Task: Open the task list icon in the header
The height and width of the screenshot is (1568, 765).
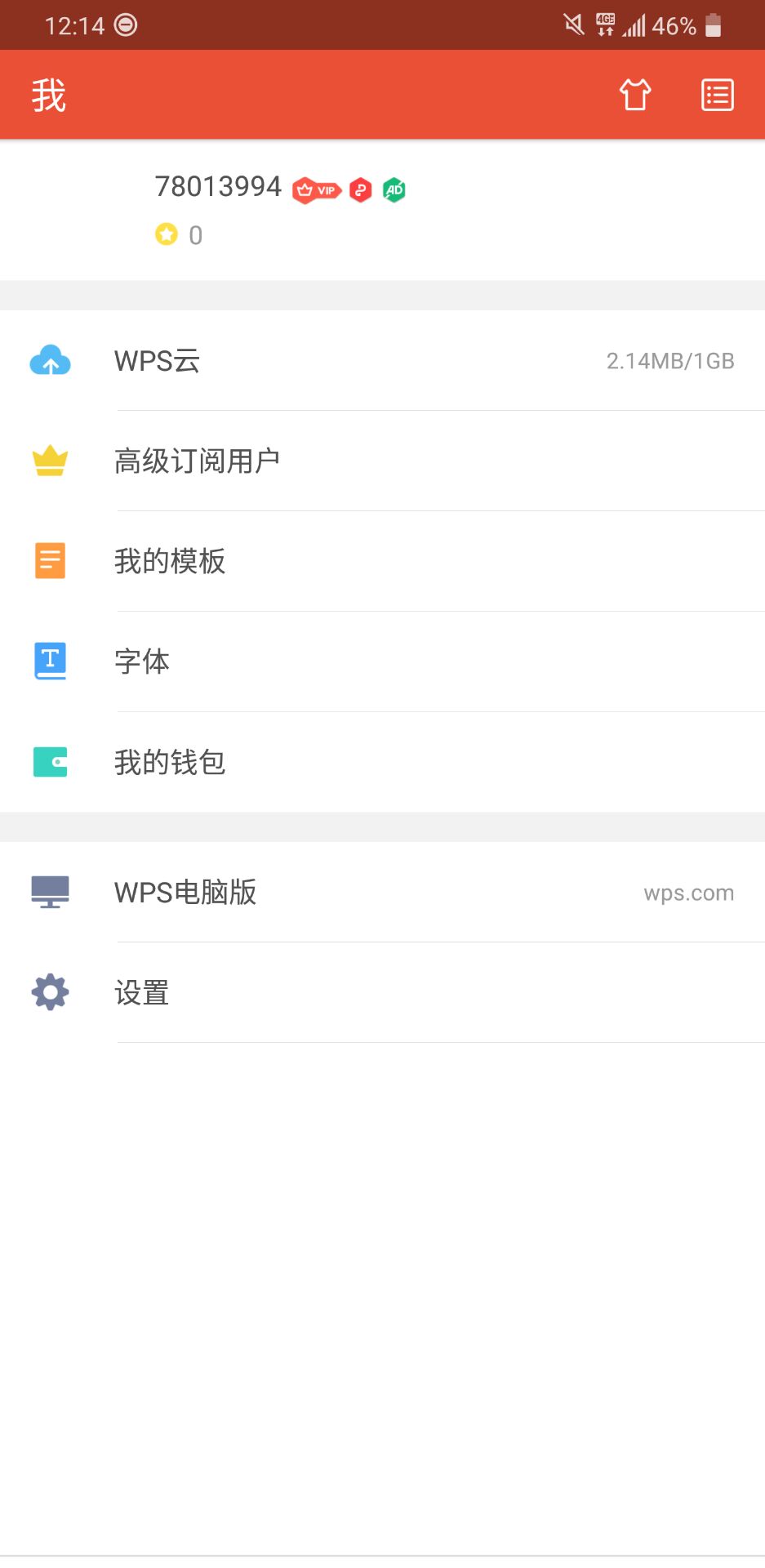Action: click(717, 95)
